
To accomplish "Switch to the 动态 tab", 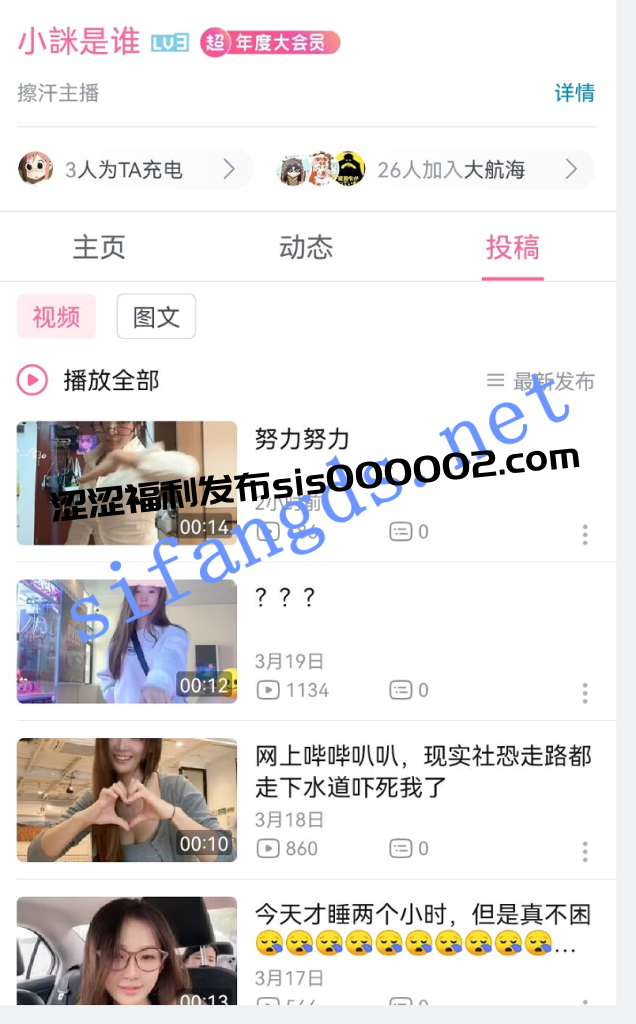I will (306, 247).
